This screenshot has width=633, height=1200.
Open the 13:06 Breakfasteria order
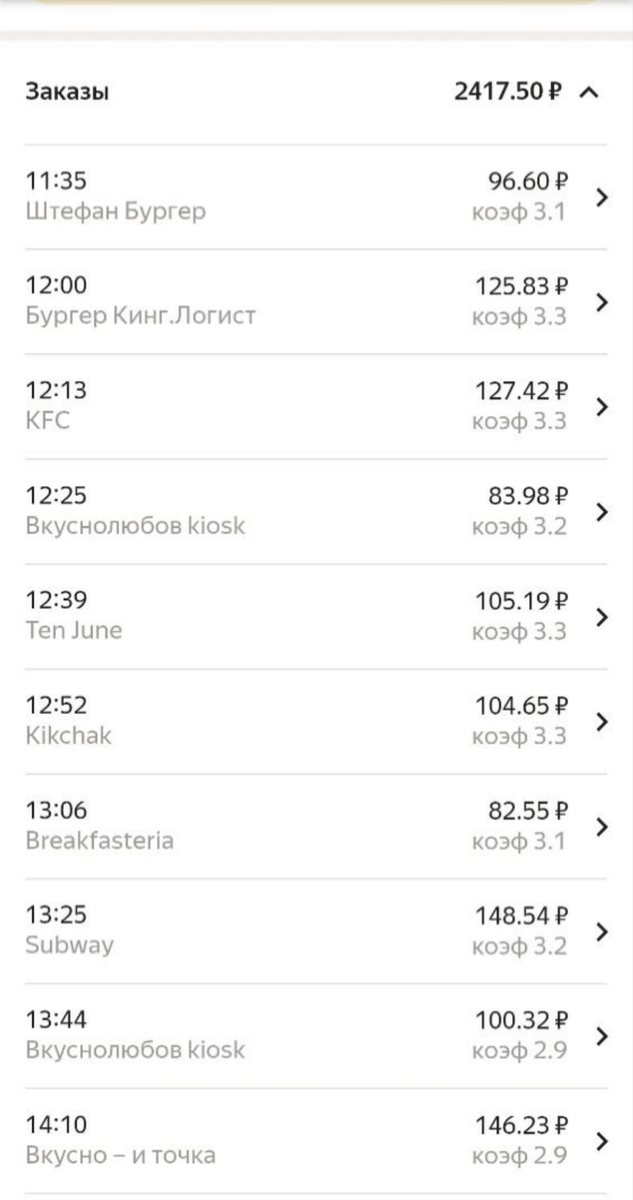315,826
